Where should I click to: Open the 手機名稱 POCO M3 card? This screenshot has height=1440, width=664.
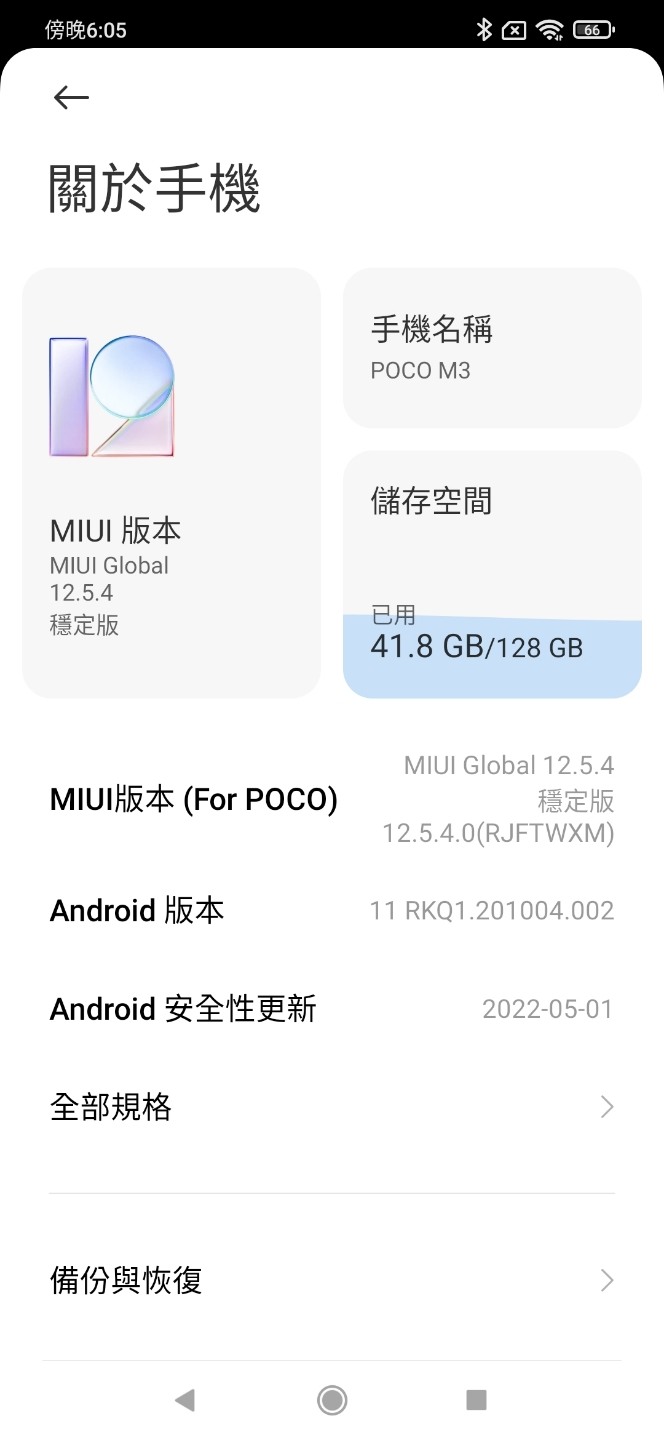[491, 348]
